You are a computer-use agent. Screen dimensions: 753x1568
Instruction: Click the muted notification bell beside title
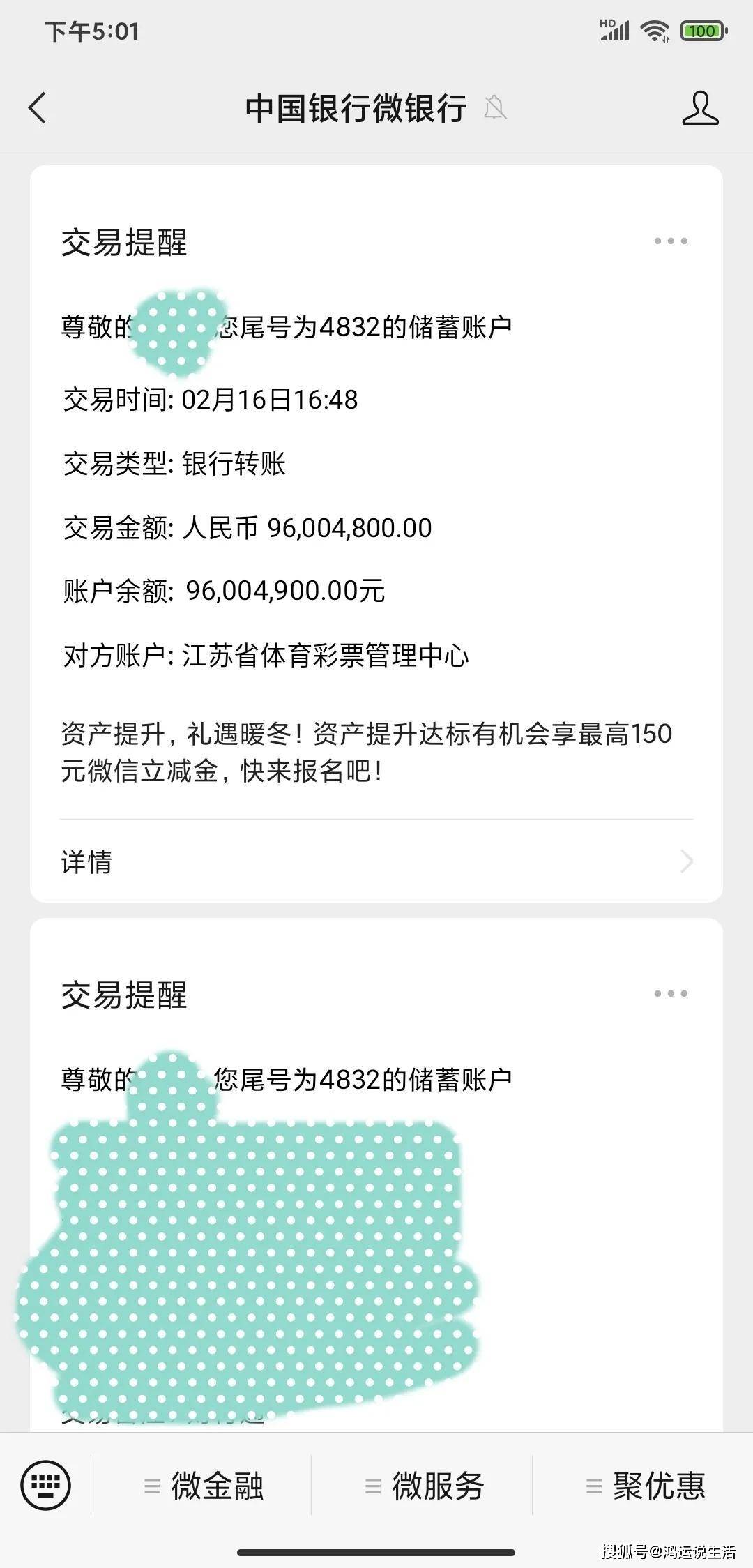[496, 109]
